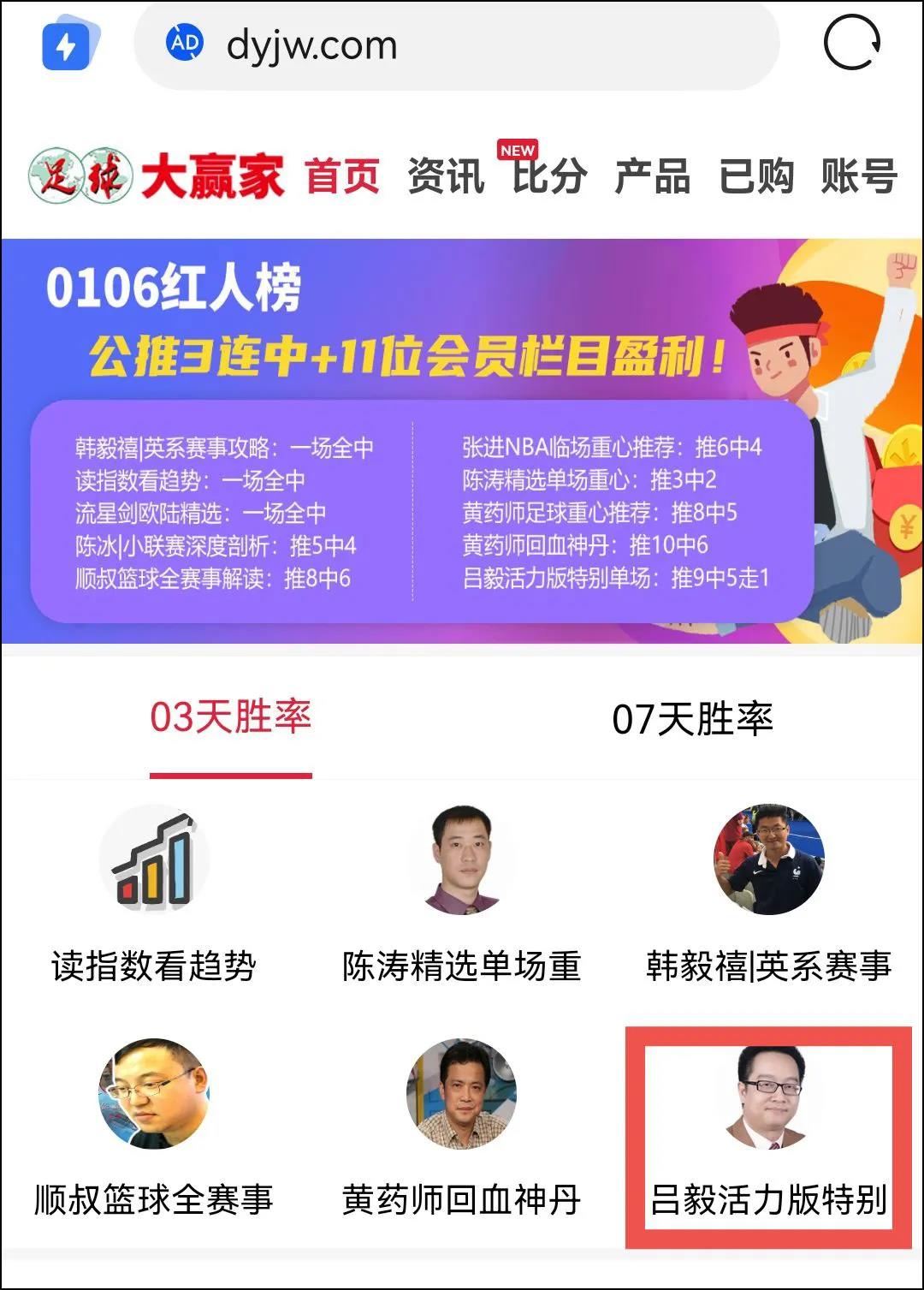Open the 读指数看趋势 column
Image resolution: width=924 pixels, height=1290 pixels.
(x=154, y=896)
